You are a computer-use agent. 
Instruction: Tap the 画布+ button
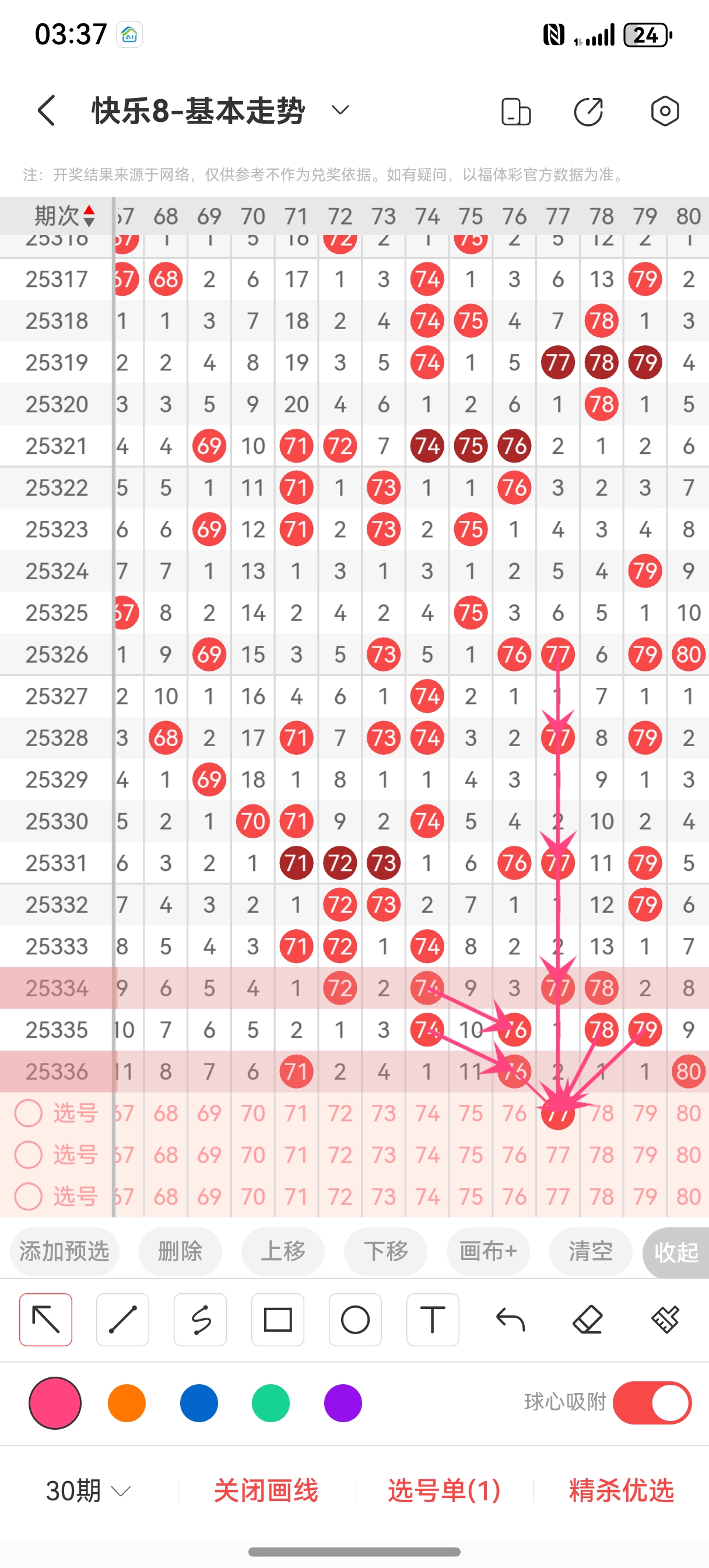[x=488, y=1251]
